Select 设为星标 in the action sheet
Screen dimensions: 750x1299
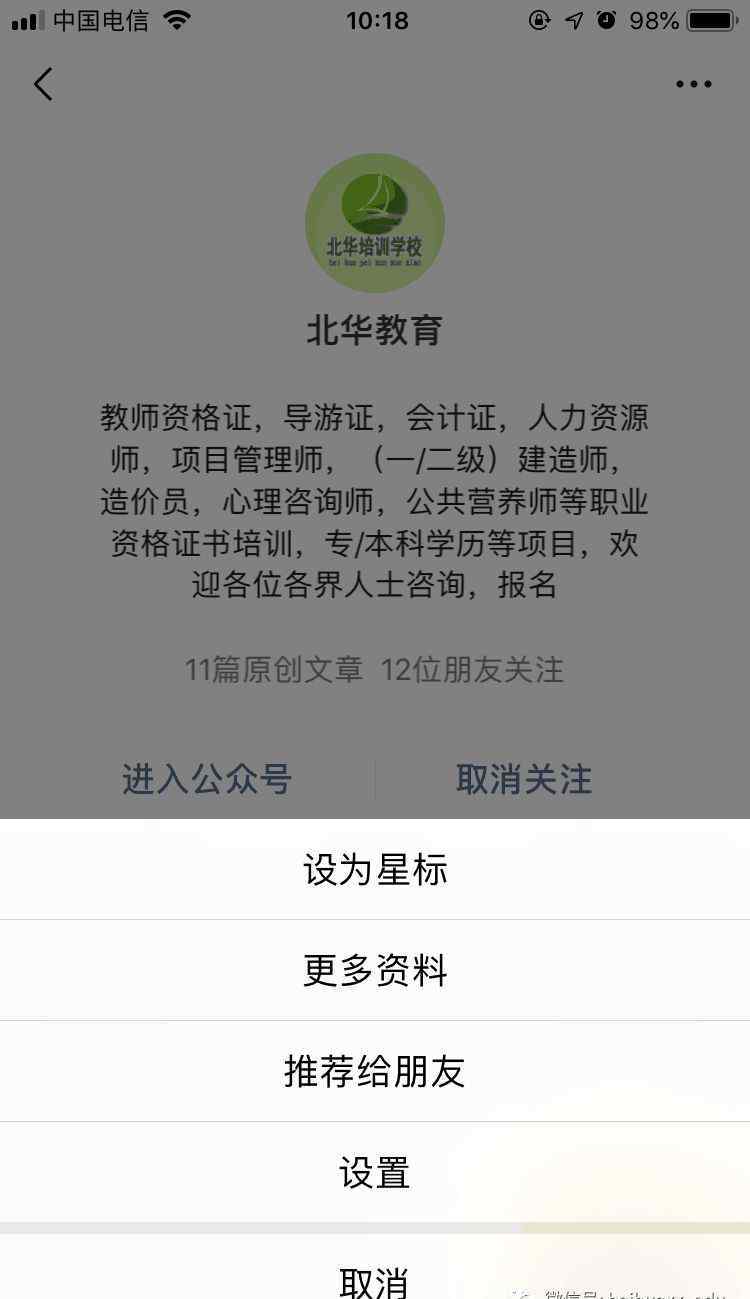point(375,869)
